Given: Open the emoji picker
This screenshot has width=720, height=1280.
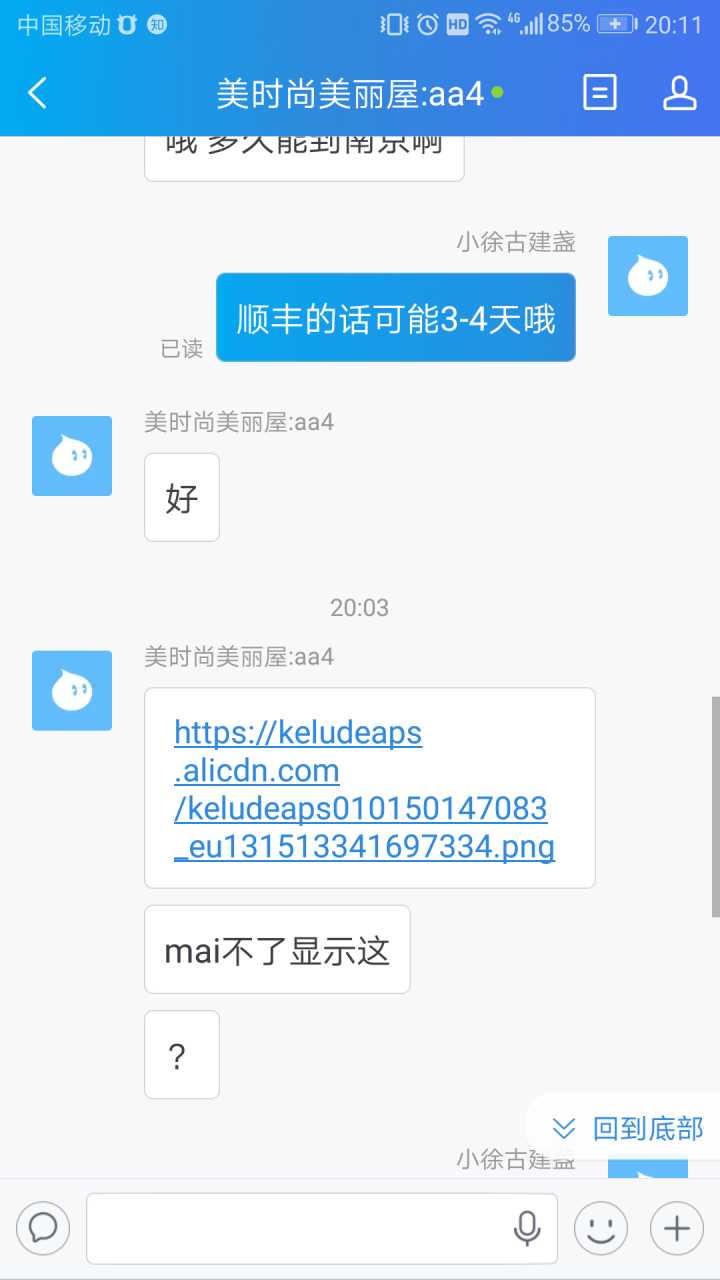Looking at the screenshot, I should coord(601,1227).
